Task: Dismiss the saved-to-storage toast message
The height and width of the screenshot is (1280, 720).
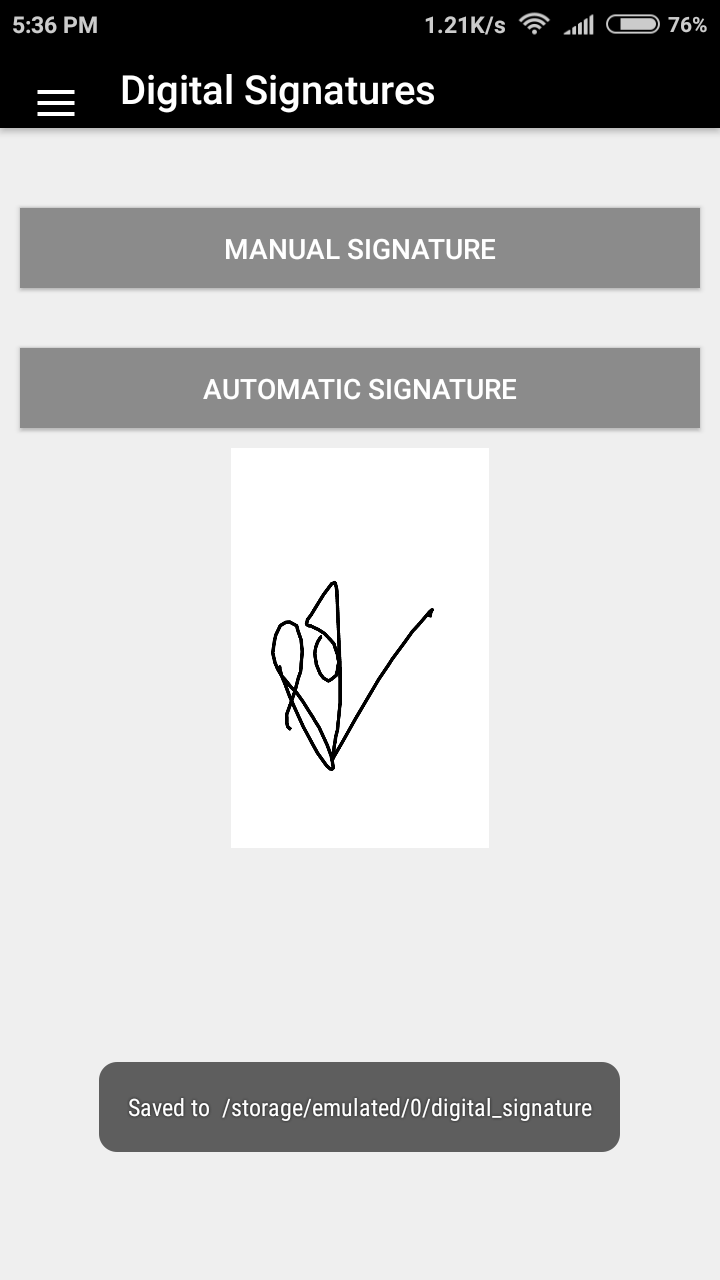Action: [360, 1108]
